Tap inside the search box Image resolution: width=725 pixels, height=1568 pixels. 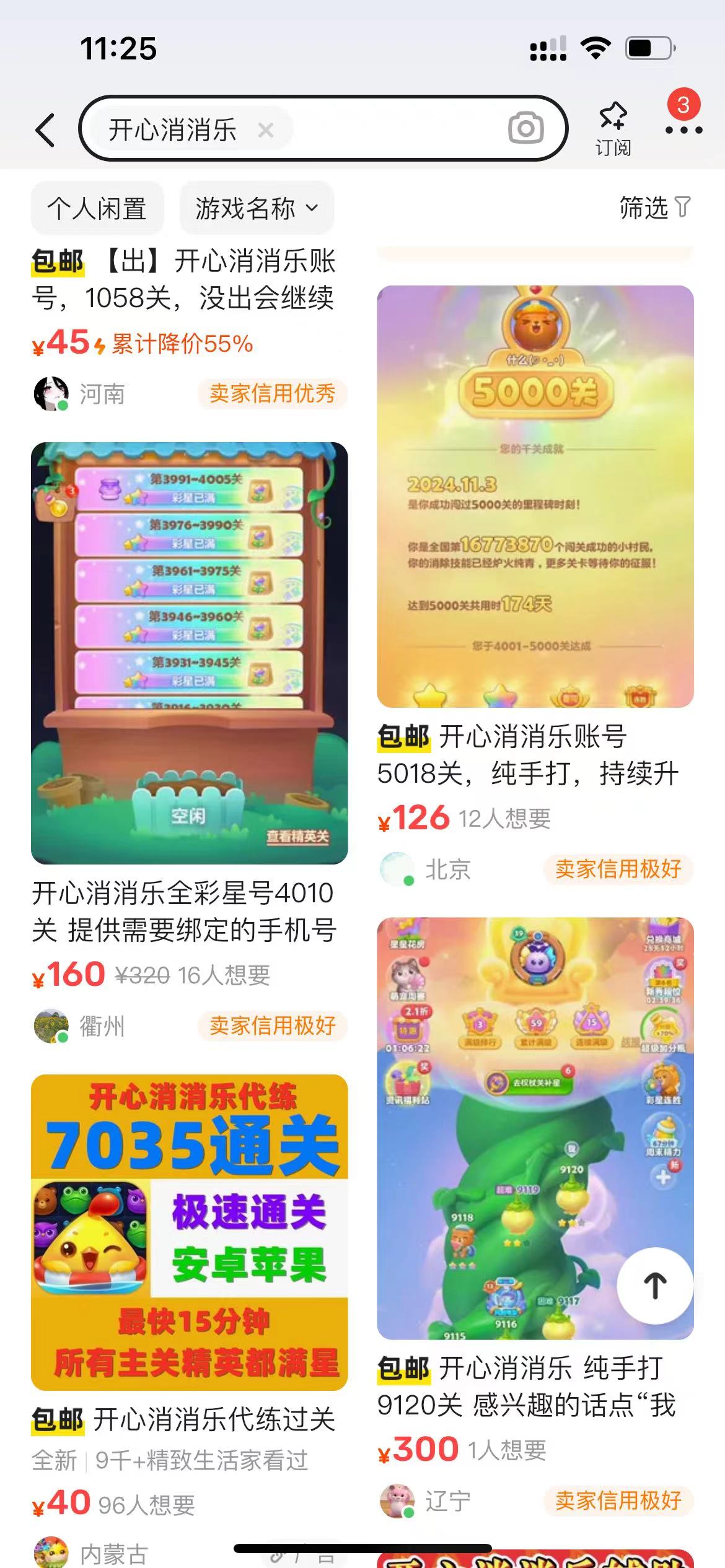[x=397, y=129]
